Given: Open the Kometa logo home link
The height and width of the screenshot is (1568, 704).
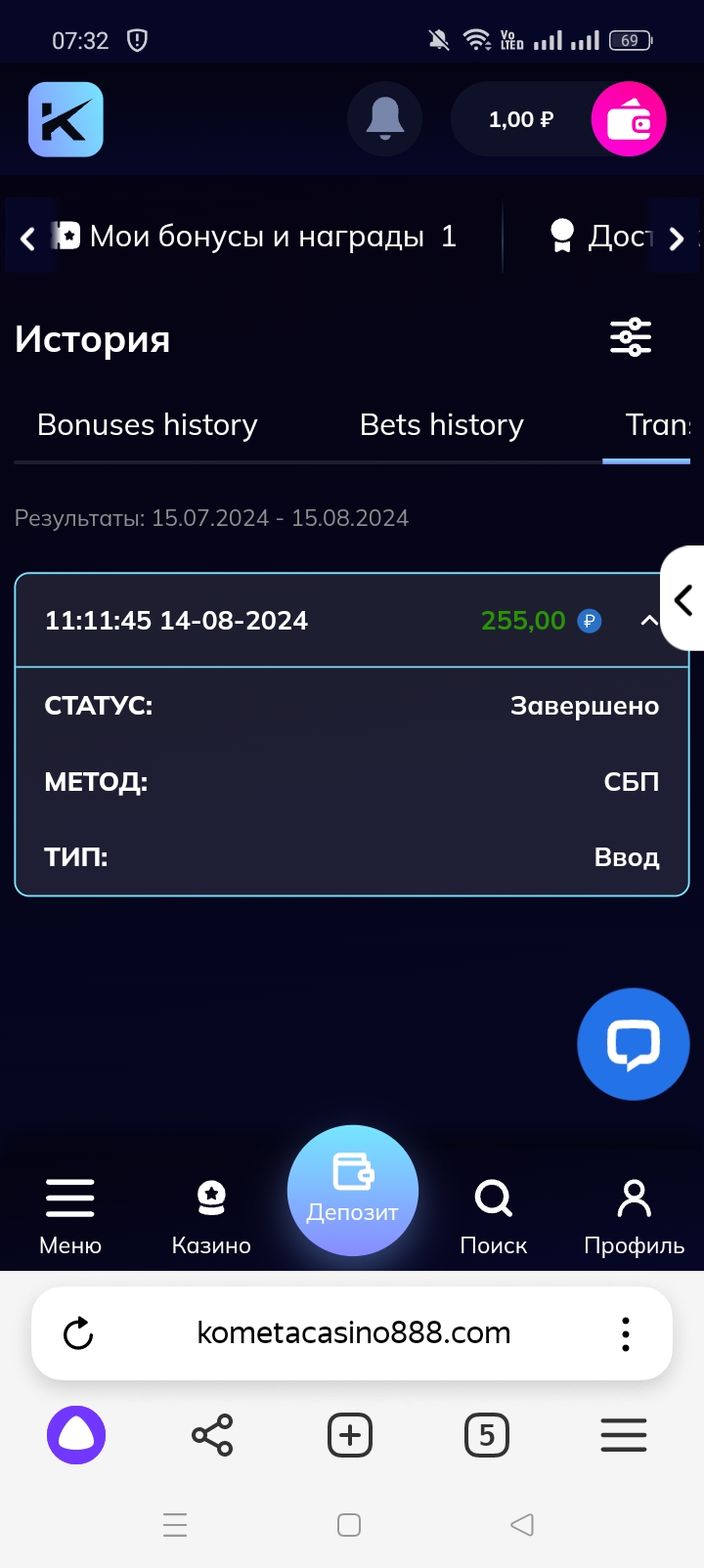Looking at the screenshot, I should pyautogui.click(x=66, y=119).
